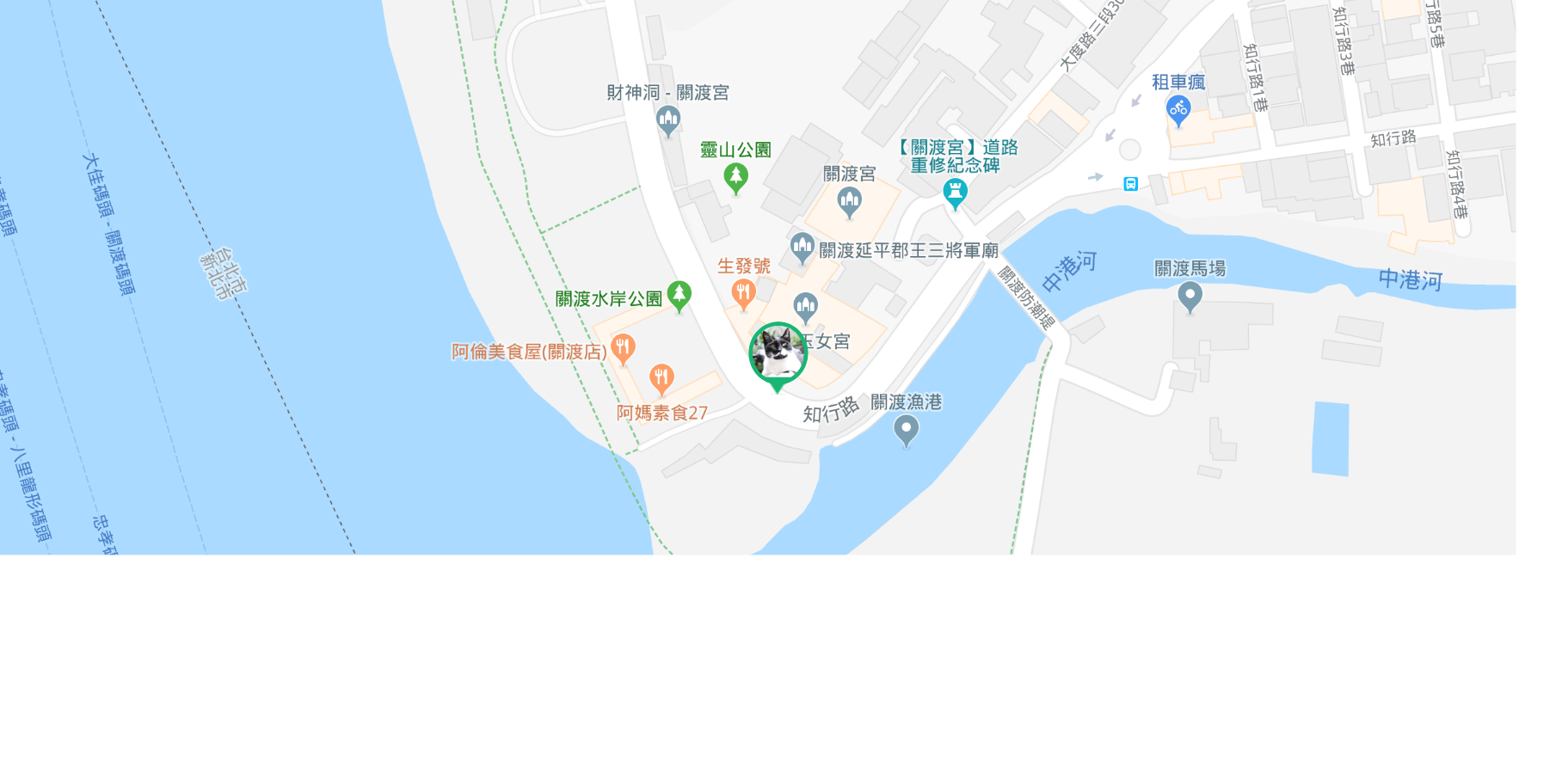Open the 關渡宮 temple pin
Screen dimensions: 1556x784
849,202
